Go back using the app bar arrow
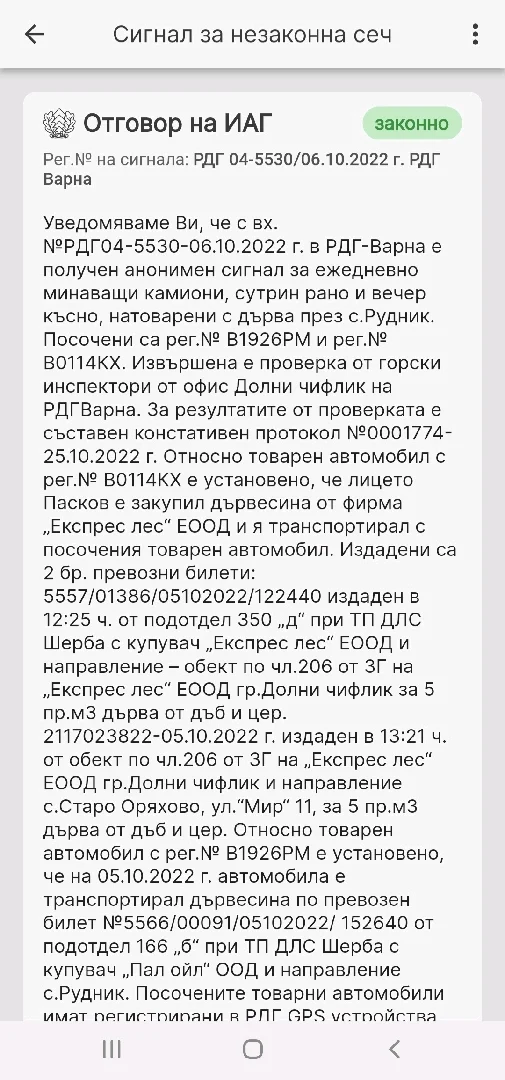This screenshot has width=505, height=1080. pyautogui.click(x=34, y=34)
